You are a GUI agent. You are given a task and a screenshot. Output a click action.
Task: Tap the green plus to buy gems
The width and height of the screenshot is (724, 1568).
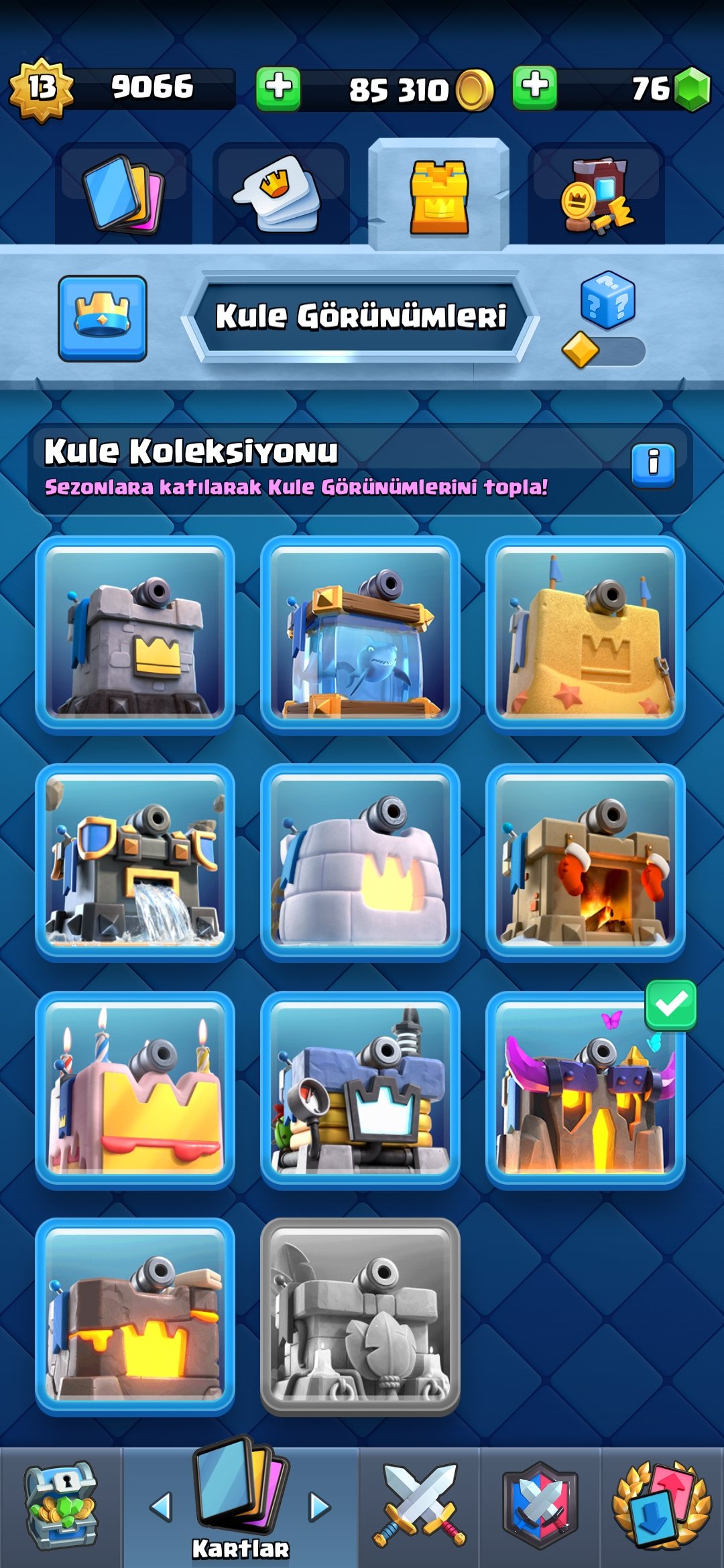[535, 88]
